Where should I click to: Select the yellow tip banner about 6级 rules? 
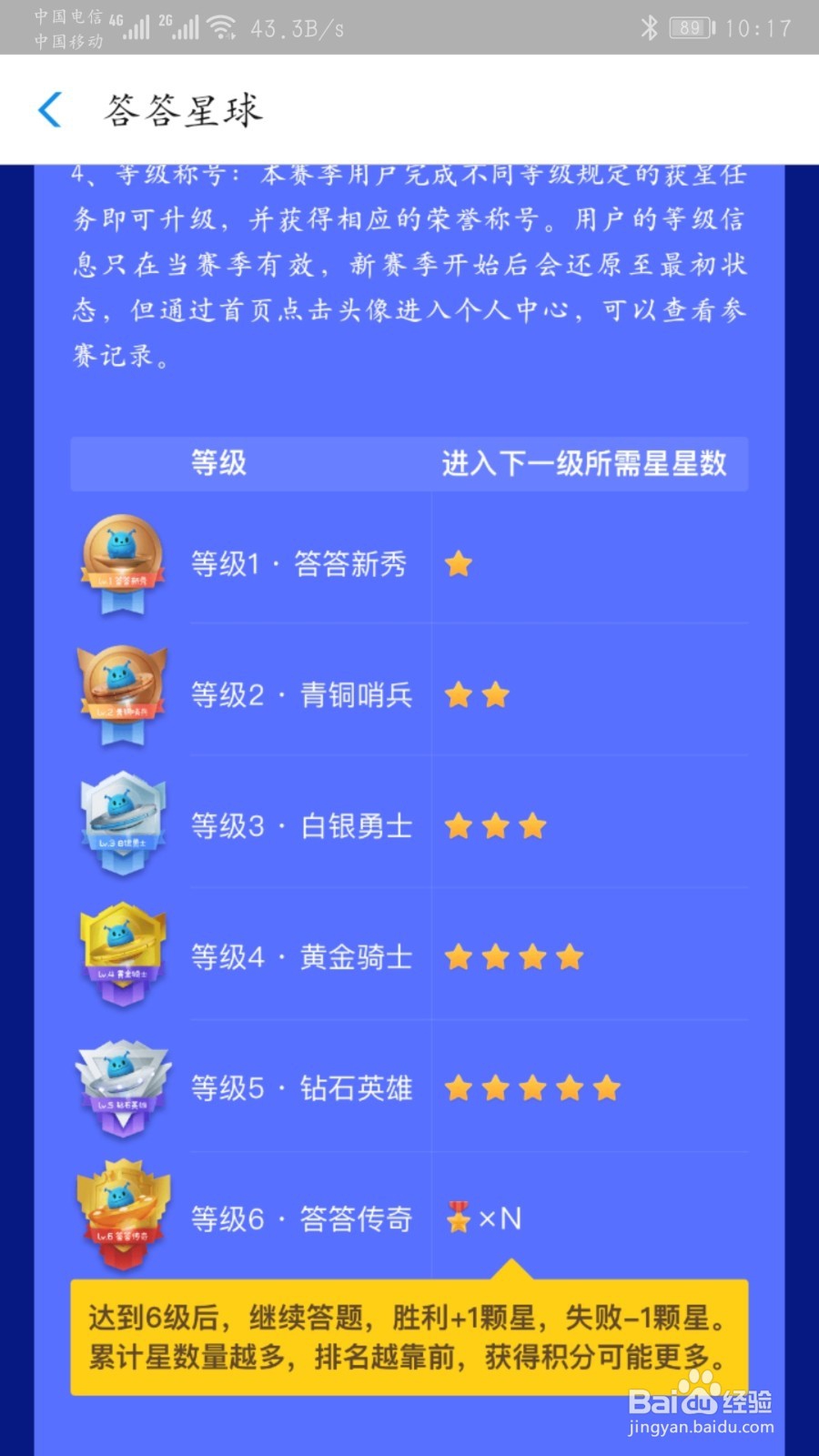coord(409,1335)
